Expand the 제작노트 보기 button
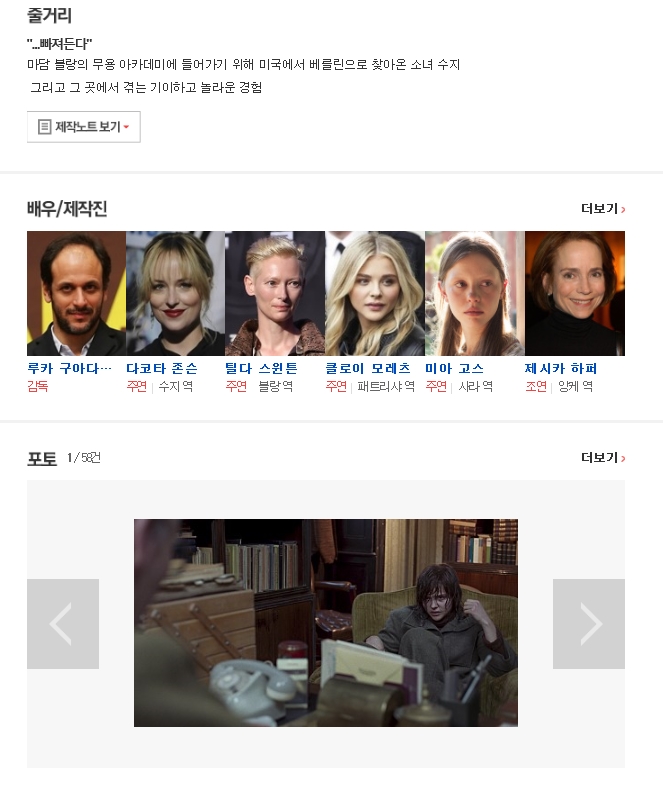 tap(83, 127)
